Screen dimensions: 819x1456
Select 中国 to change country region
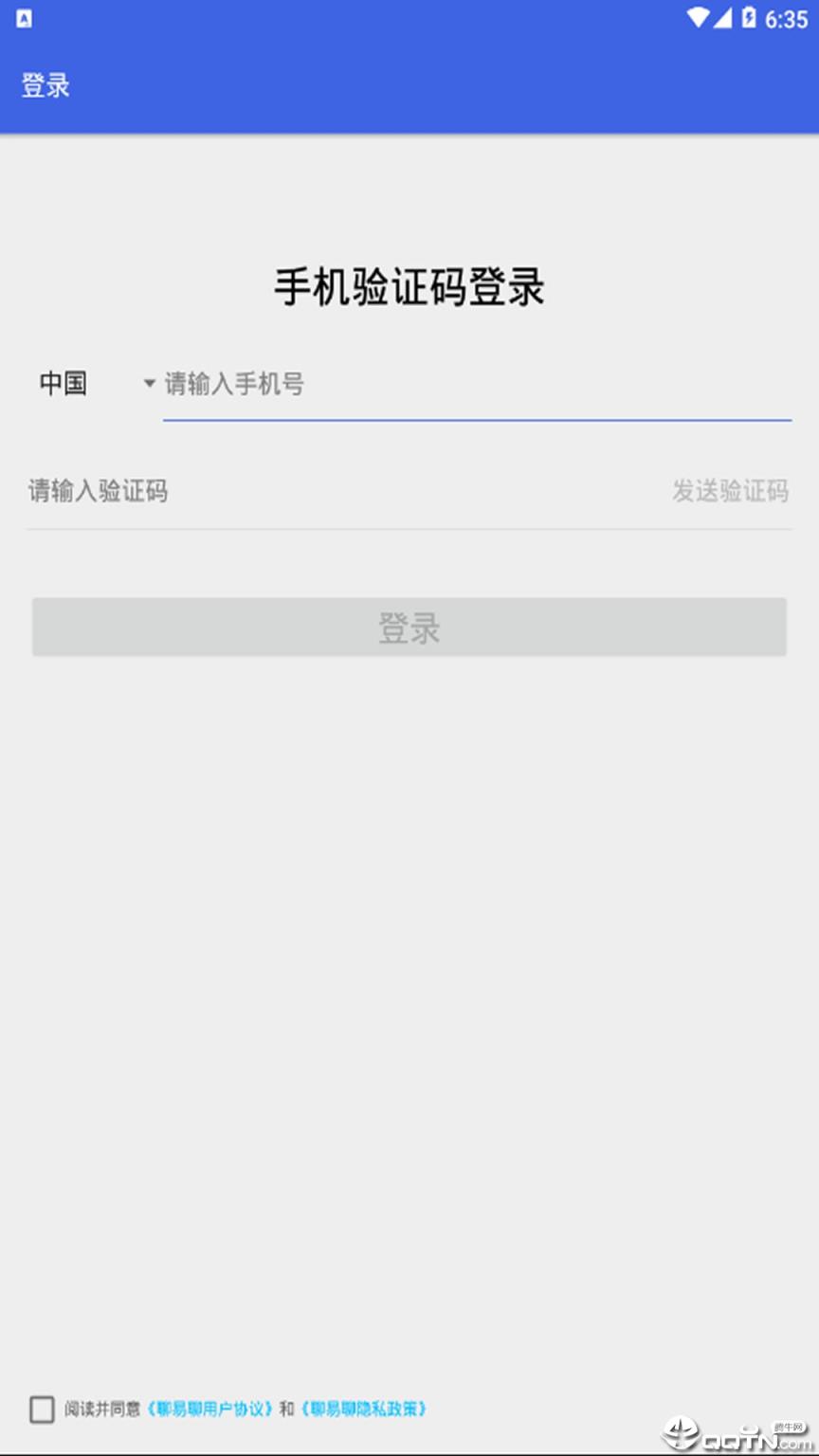point(63,384)
